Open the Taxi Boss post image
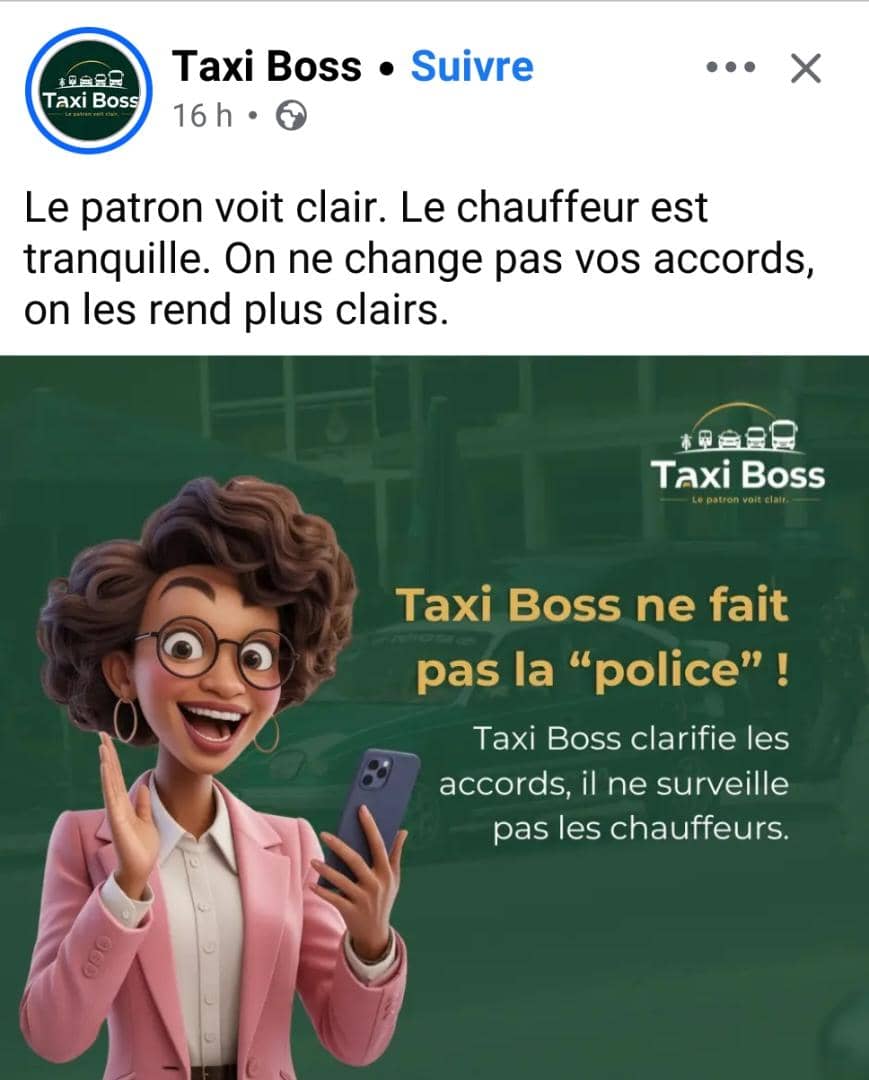The image size is (869, 1080). 434,717
